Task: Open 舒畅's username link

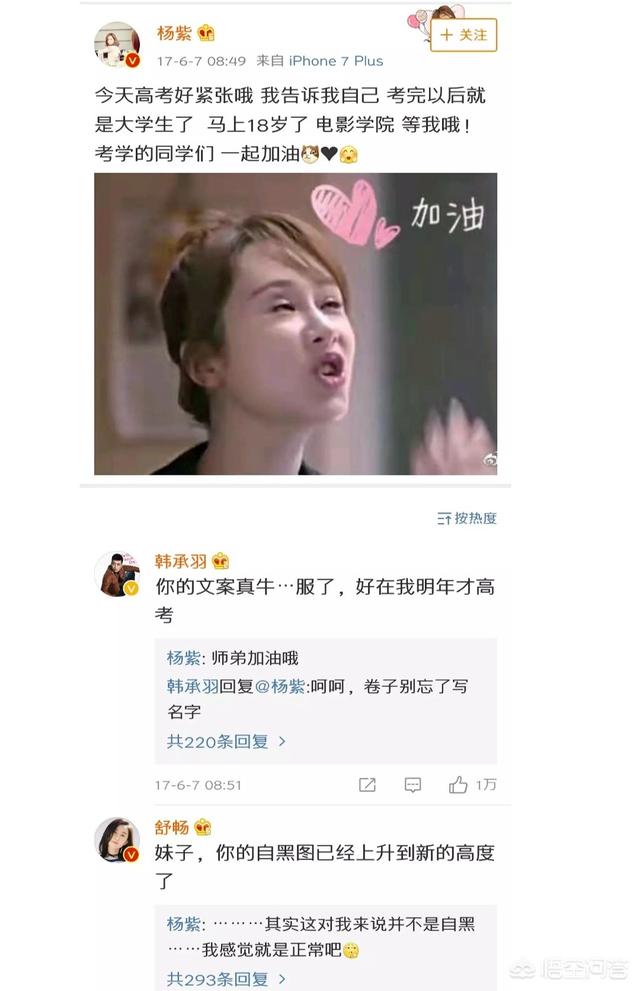Action: click(172, 828)
